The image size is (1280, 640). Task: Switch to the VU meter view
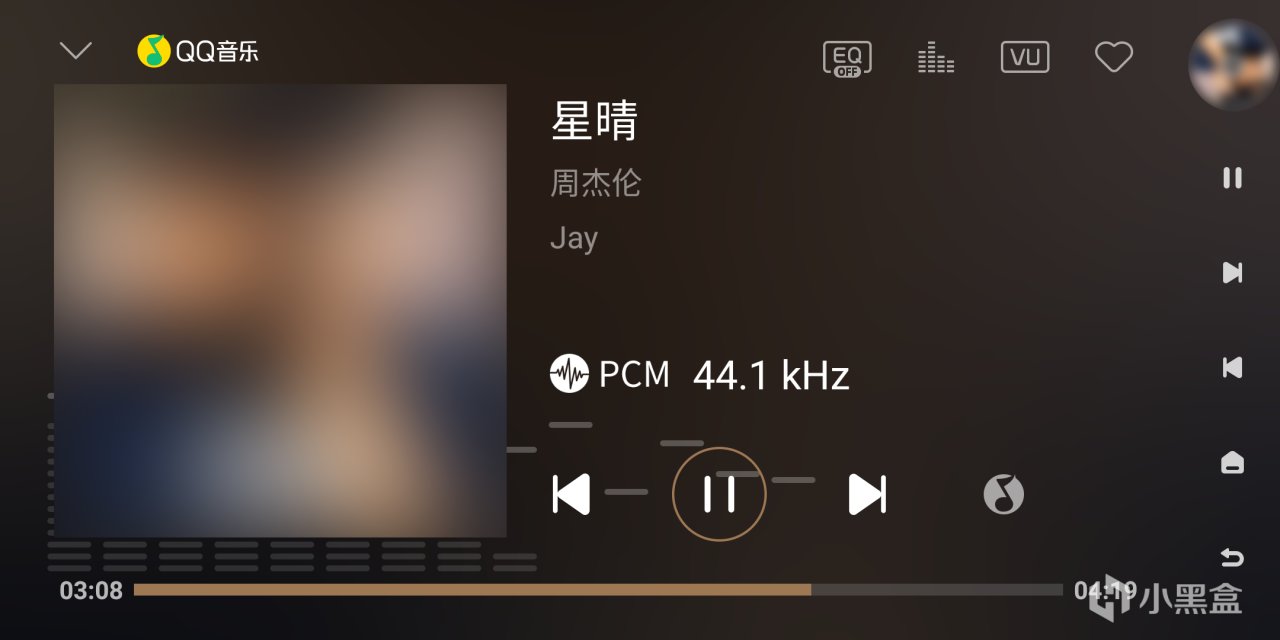(x=1025, y=57)
